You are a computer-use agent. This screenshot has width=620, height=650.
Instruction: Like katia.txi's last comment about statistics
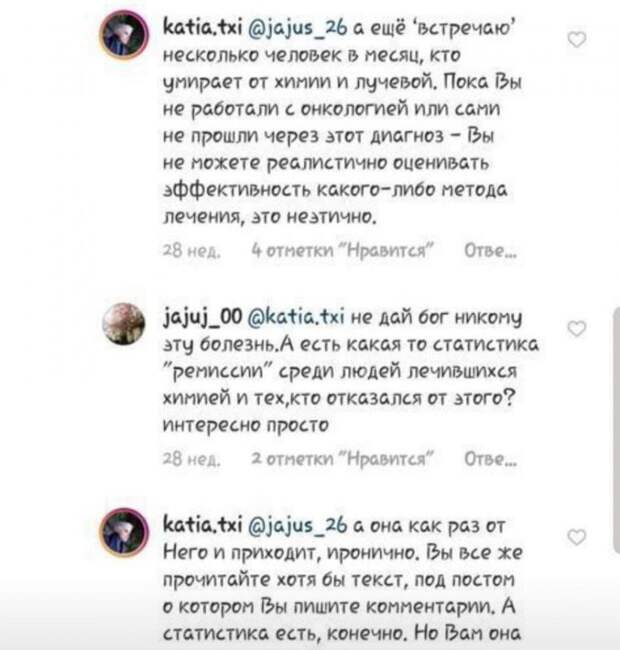point(575,538)
